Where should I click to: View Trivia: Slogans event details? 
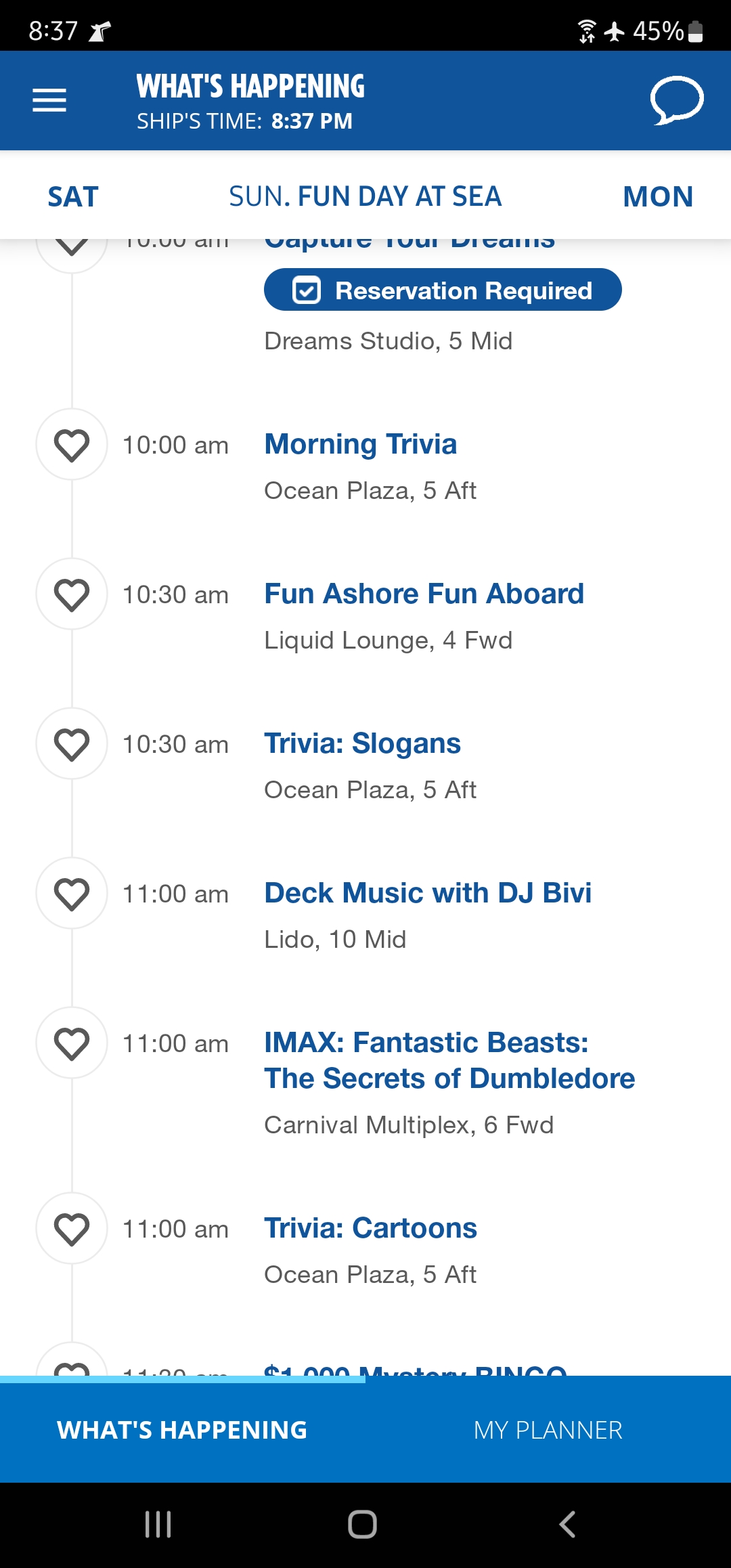pyautogui.click(x=363, y=743)
